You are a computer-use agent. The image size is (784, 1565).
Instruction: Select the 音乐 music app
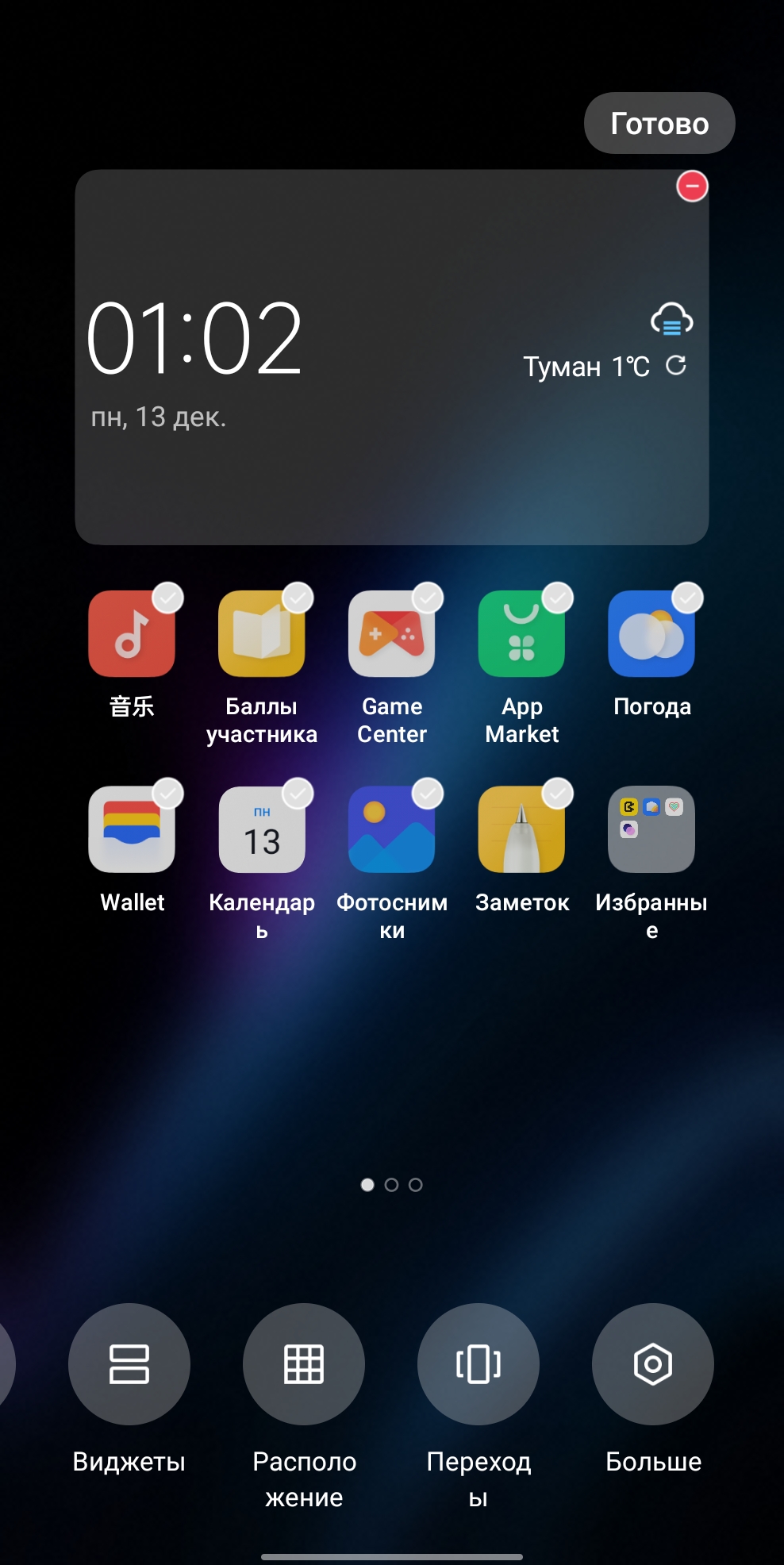132,634
